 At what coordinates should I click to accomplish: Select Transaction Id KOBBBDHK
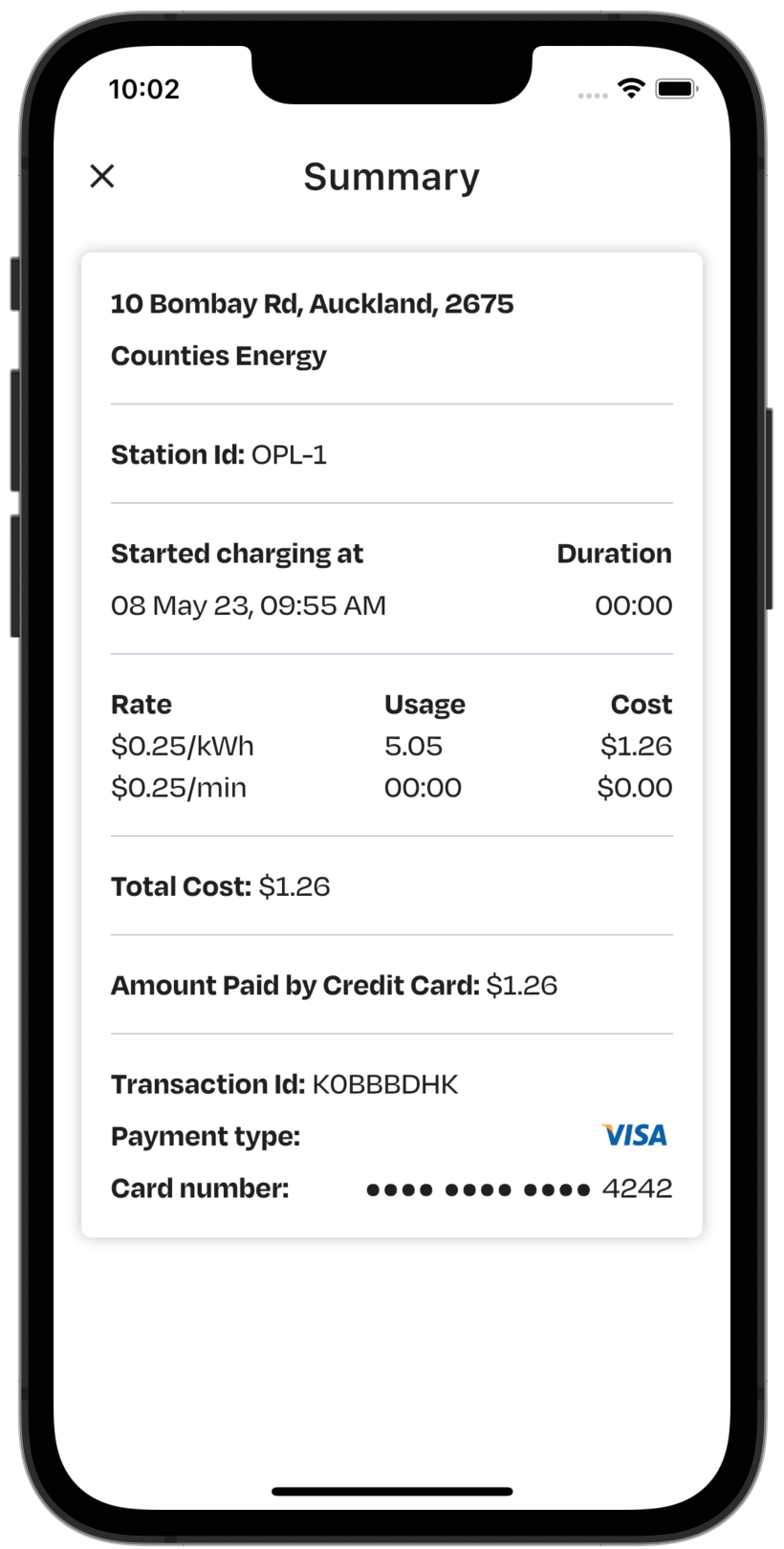coord(285,1084)
